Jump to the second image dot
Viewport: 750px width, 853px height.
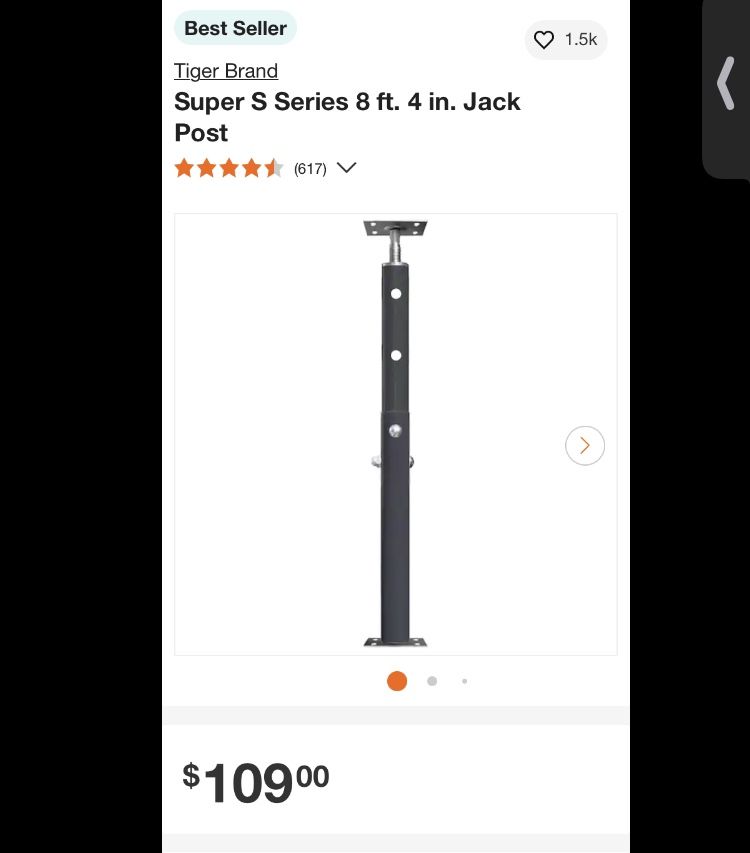click(x=432, y=681)
